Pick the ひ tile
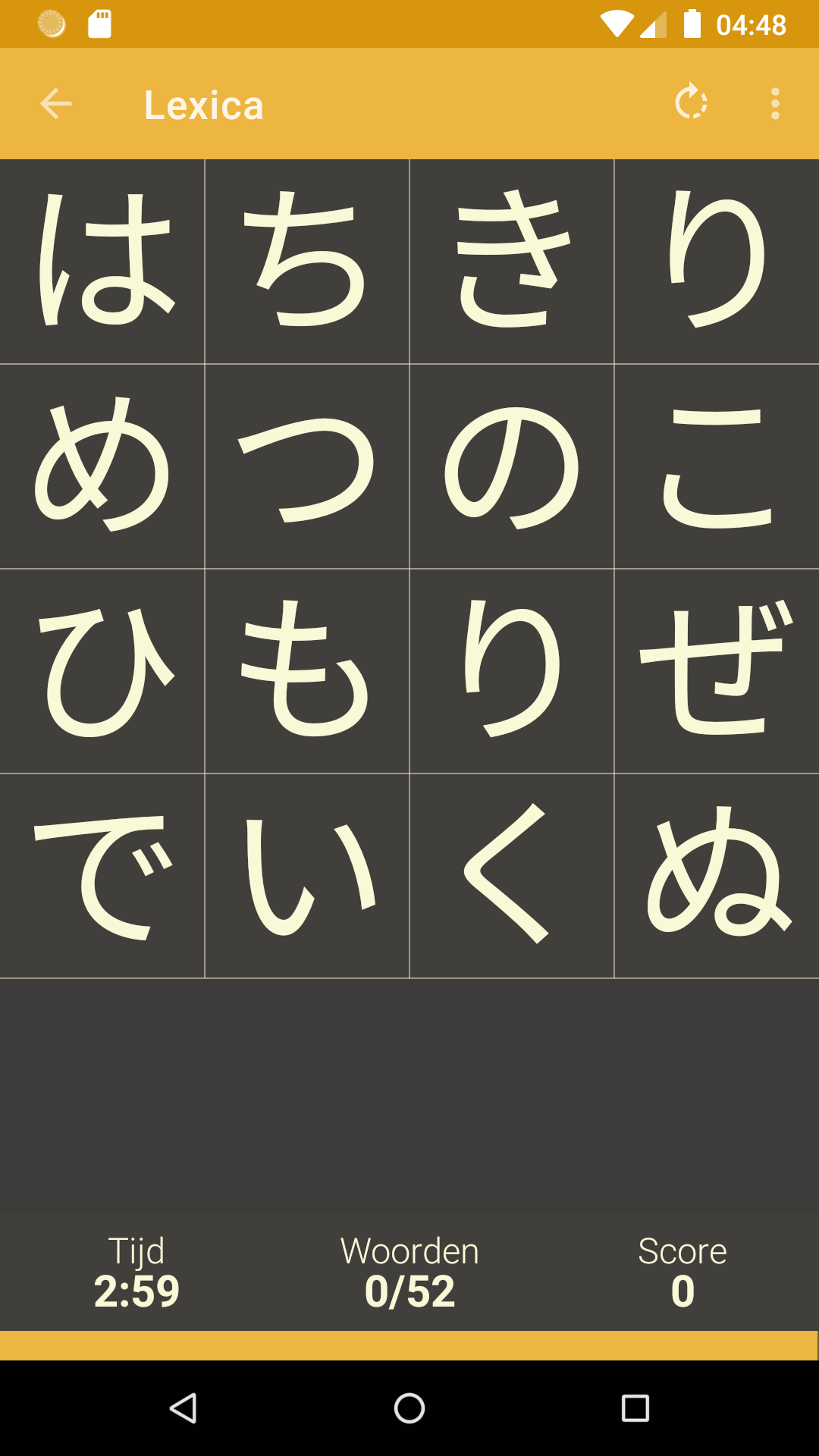819x1456 pixels. point(102,671)
